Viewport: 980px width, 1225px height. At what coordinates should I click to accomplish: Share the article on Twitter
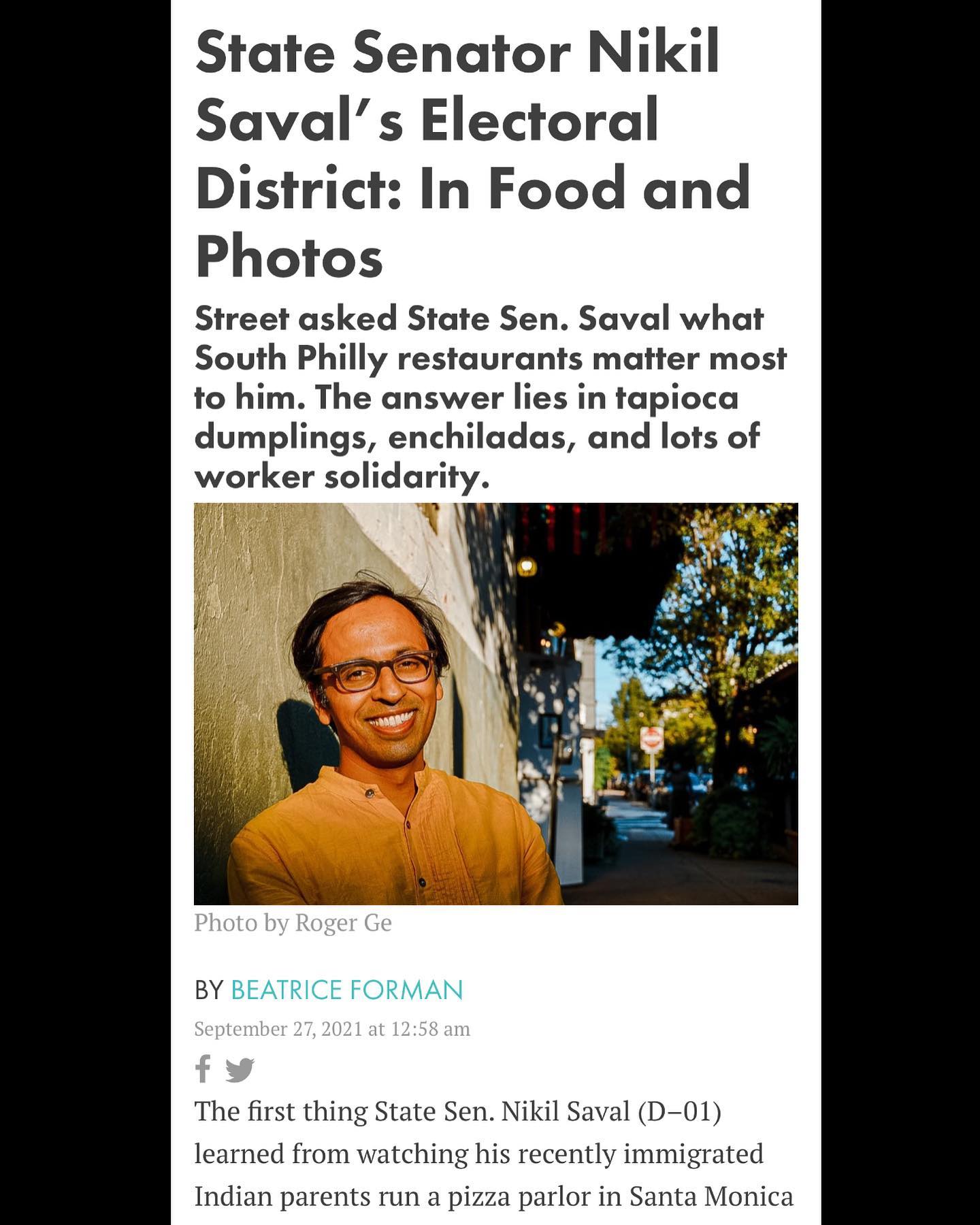240,1070
